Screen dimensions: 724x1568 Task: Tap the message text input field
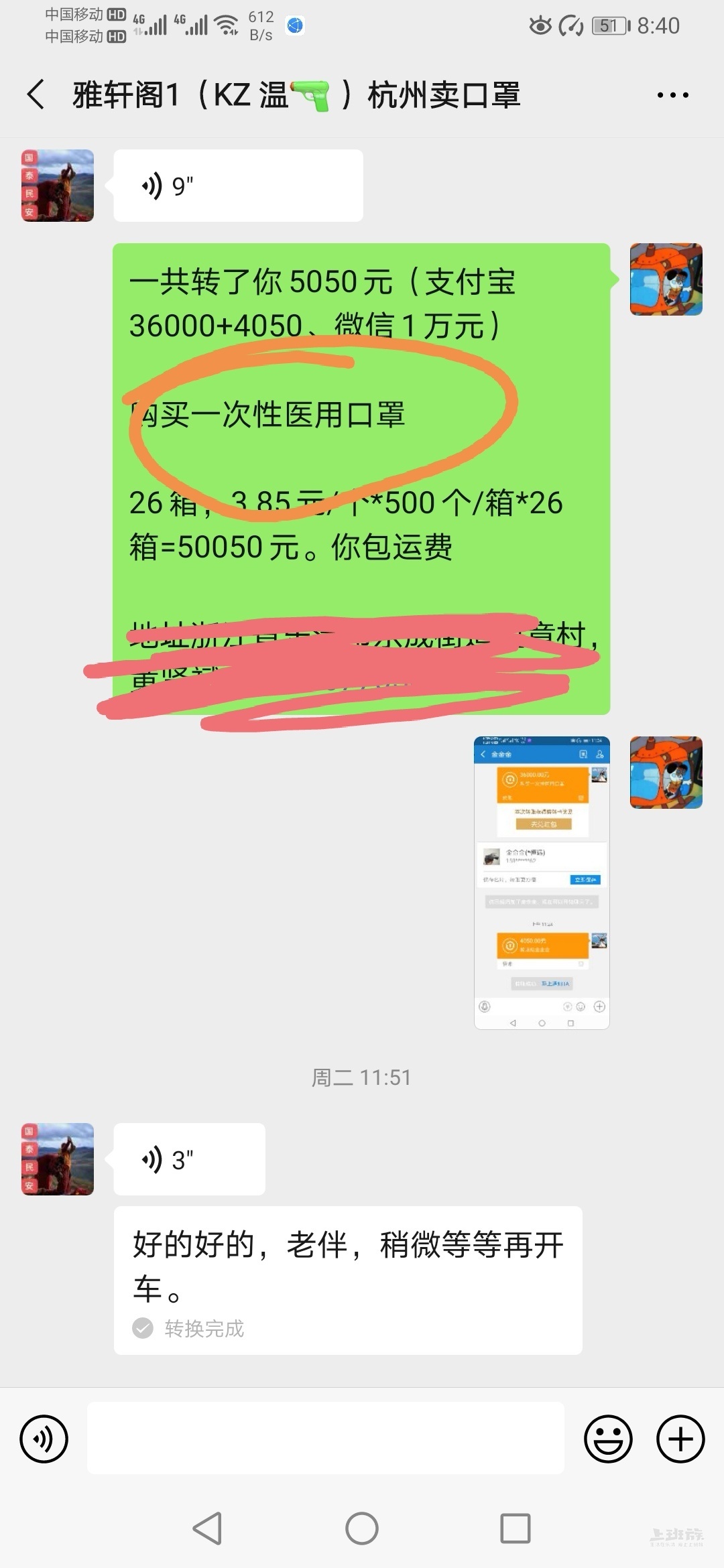coord(325,1438)
